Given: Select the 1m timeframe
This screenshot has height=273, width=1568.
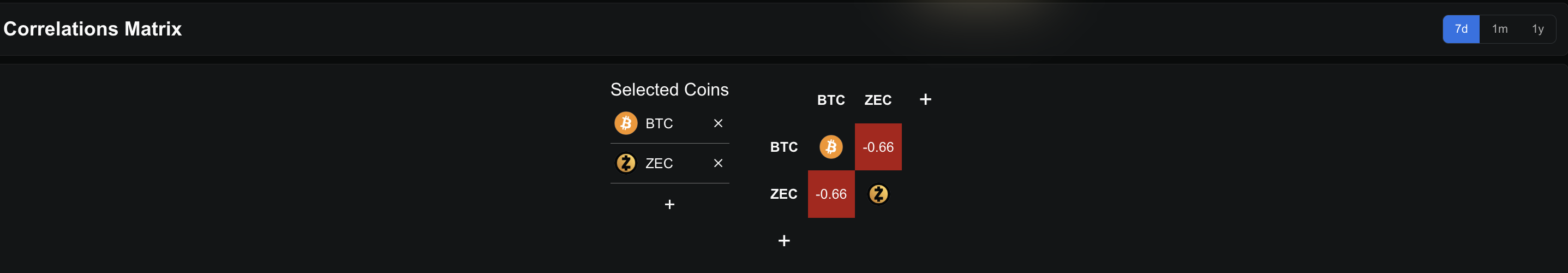Looking at the screenshot, I should pos(1499,29).
